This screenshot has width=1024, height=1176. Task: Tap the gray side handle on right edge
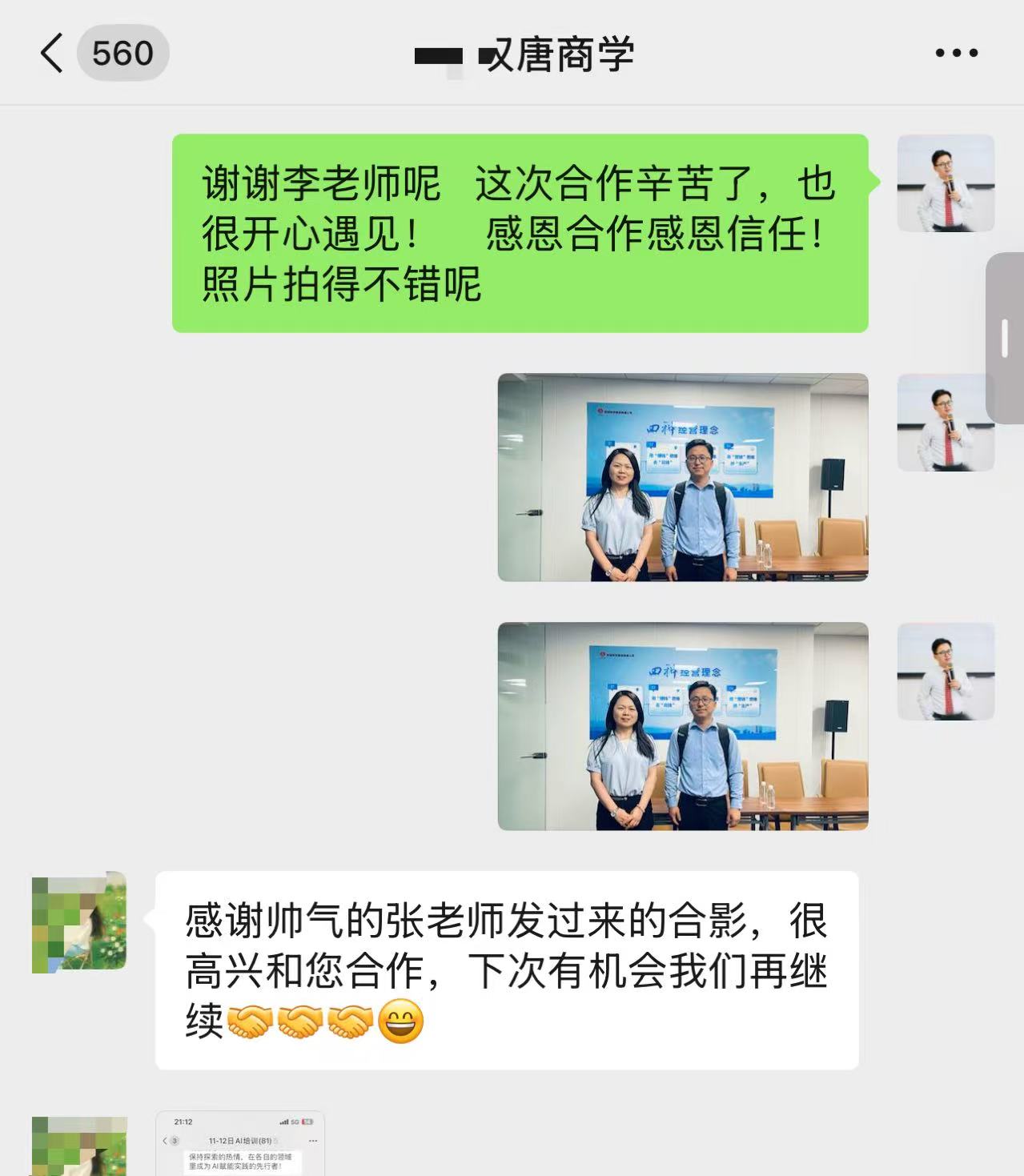[1006, 338]
